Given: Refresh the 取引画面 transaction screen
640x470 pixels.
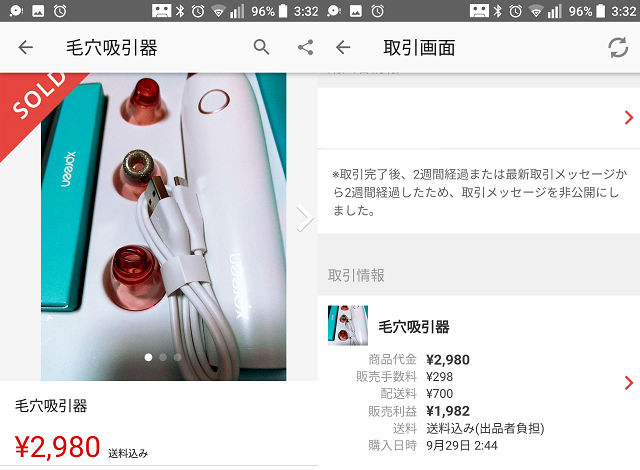Looking at the screenshot, I should point(618,47).
